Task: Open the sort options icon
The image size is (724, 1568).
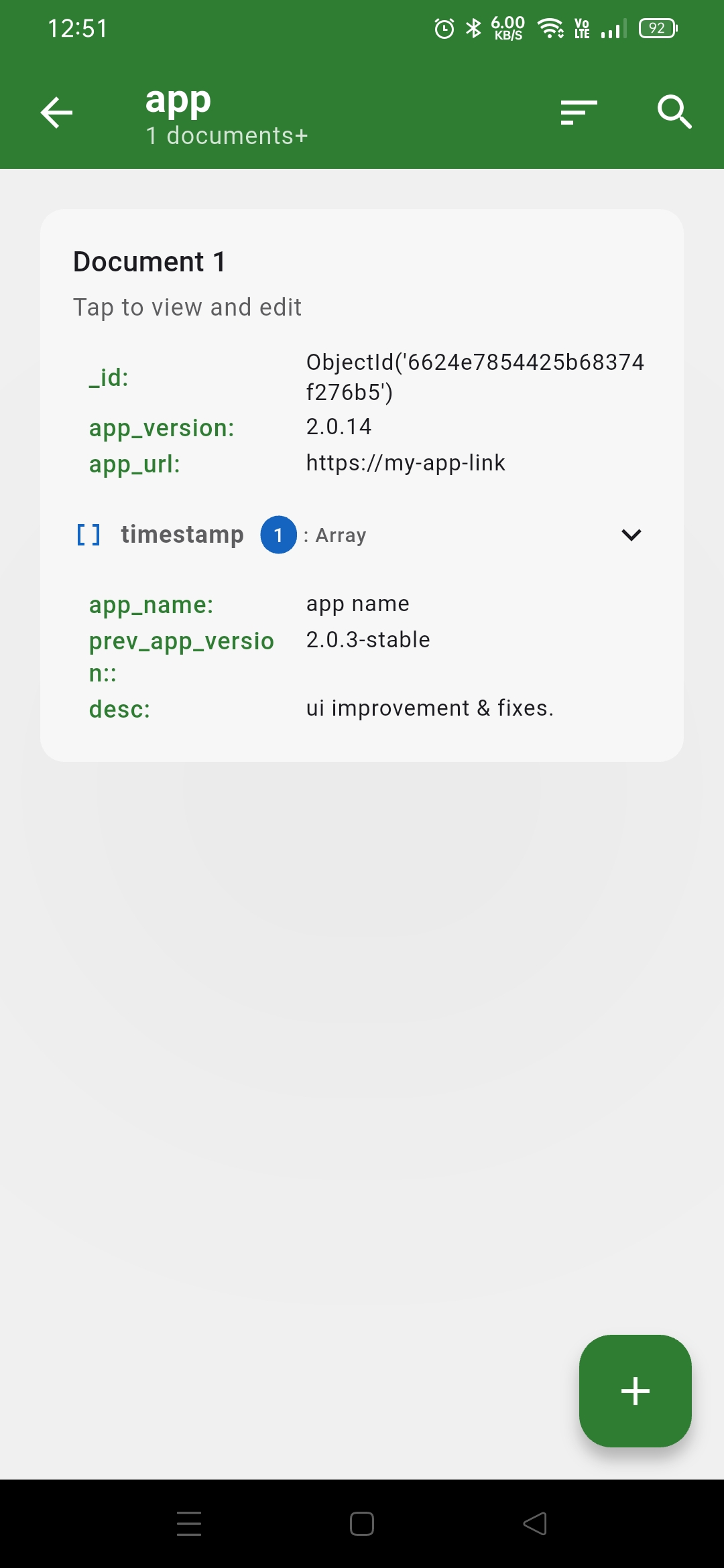Action: click(579, 112)
